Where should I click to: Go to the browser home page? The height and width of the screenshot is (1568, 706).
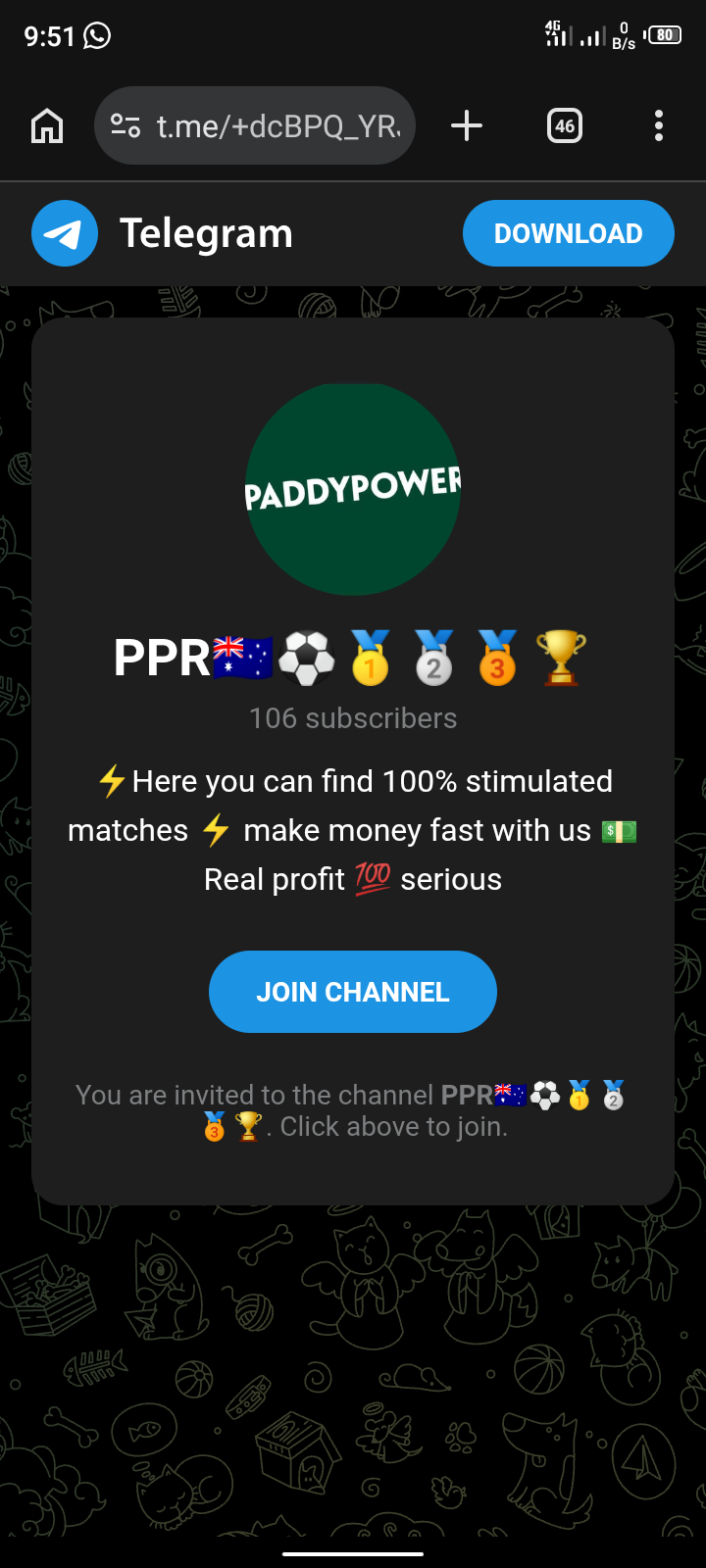[47, 125]
